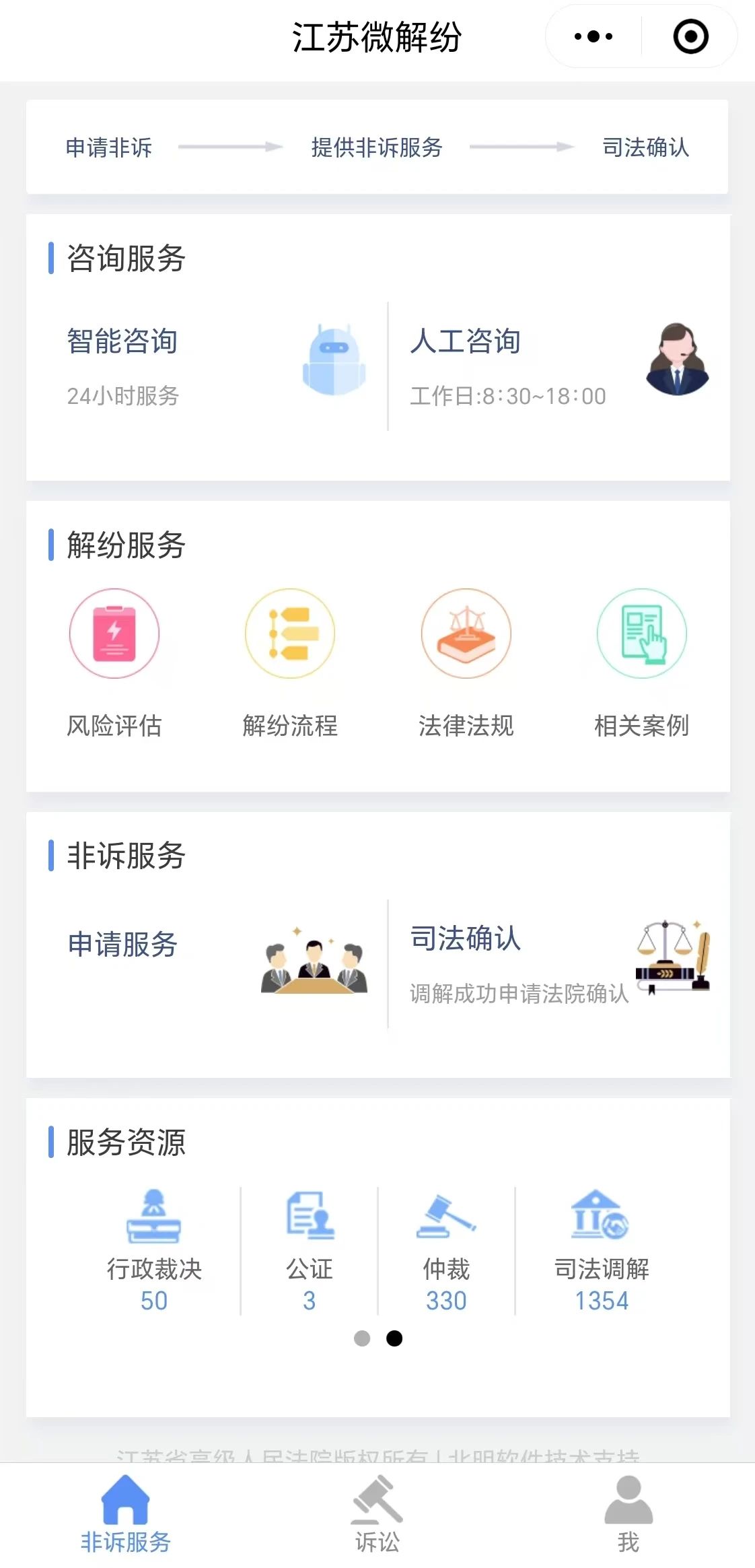Open the mini program more options menu
755x1568 pixels.
[593, 36]
